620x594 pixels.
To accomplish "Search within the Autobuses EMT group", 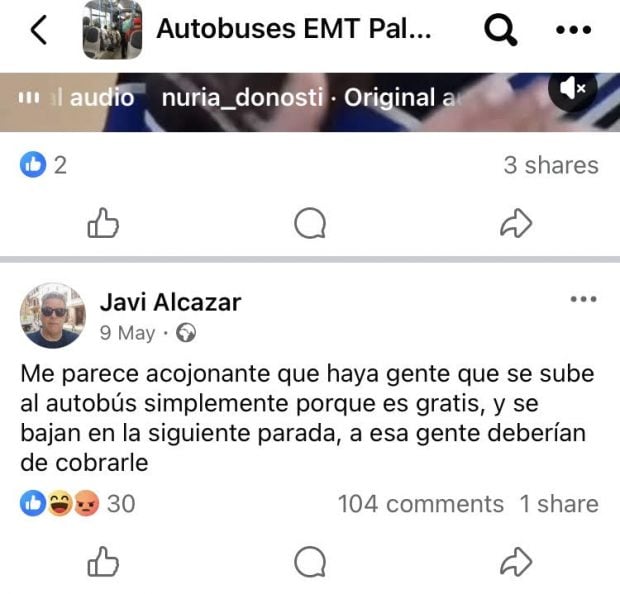I will point(501,30).
